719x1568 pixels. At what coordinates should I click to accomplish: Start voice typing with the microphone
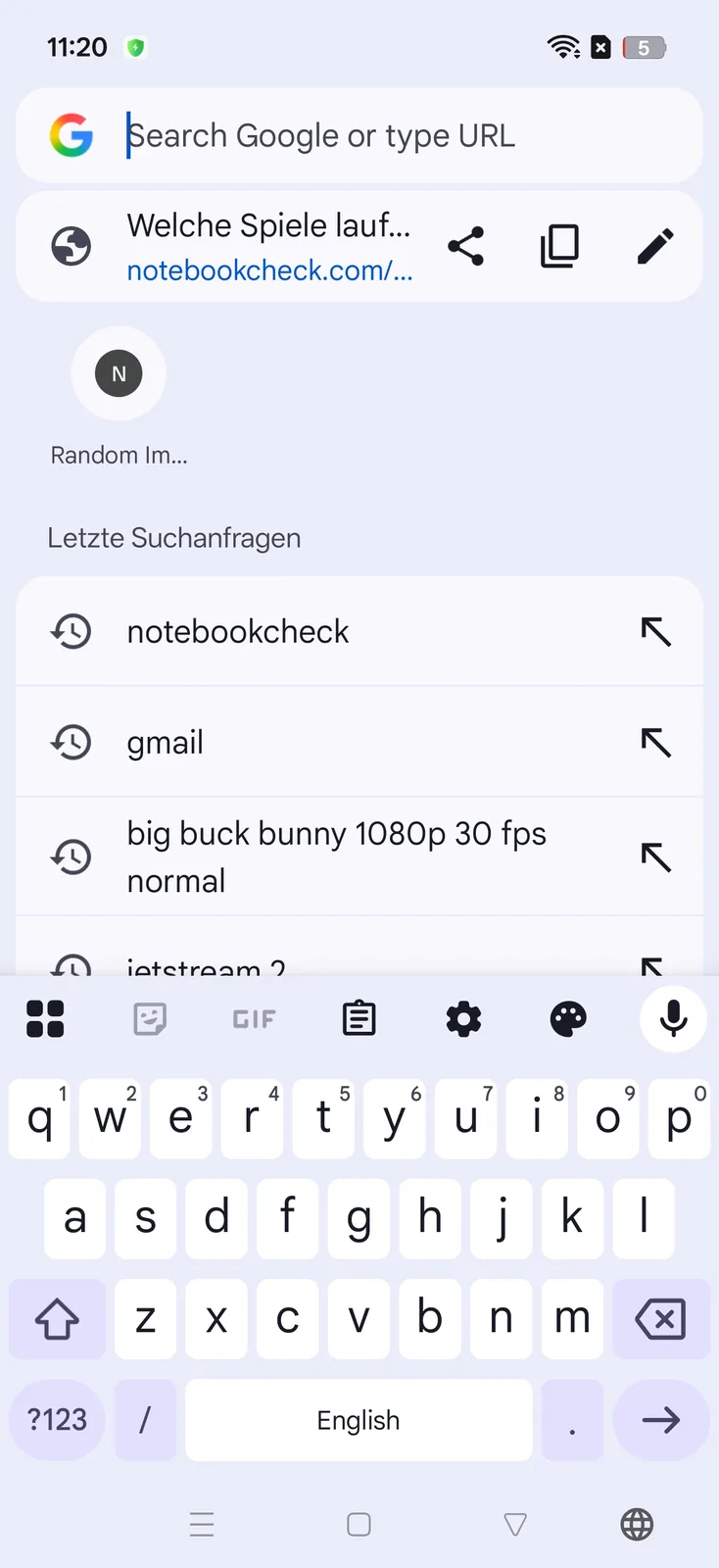[x=673, y=1019]
